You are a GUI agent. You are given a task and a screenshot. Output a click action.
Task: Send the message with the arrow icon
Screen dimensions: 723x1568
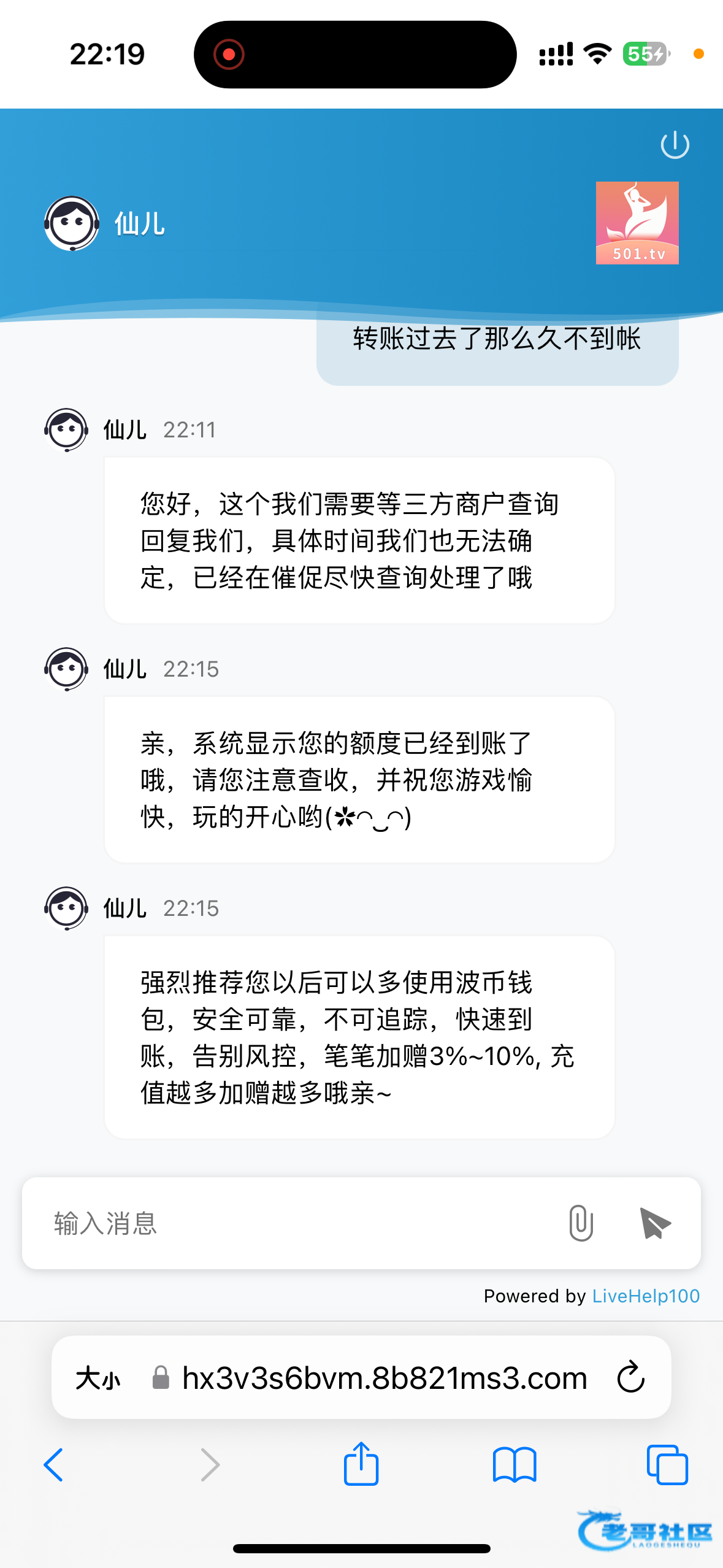654,1223
